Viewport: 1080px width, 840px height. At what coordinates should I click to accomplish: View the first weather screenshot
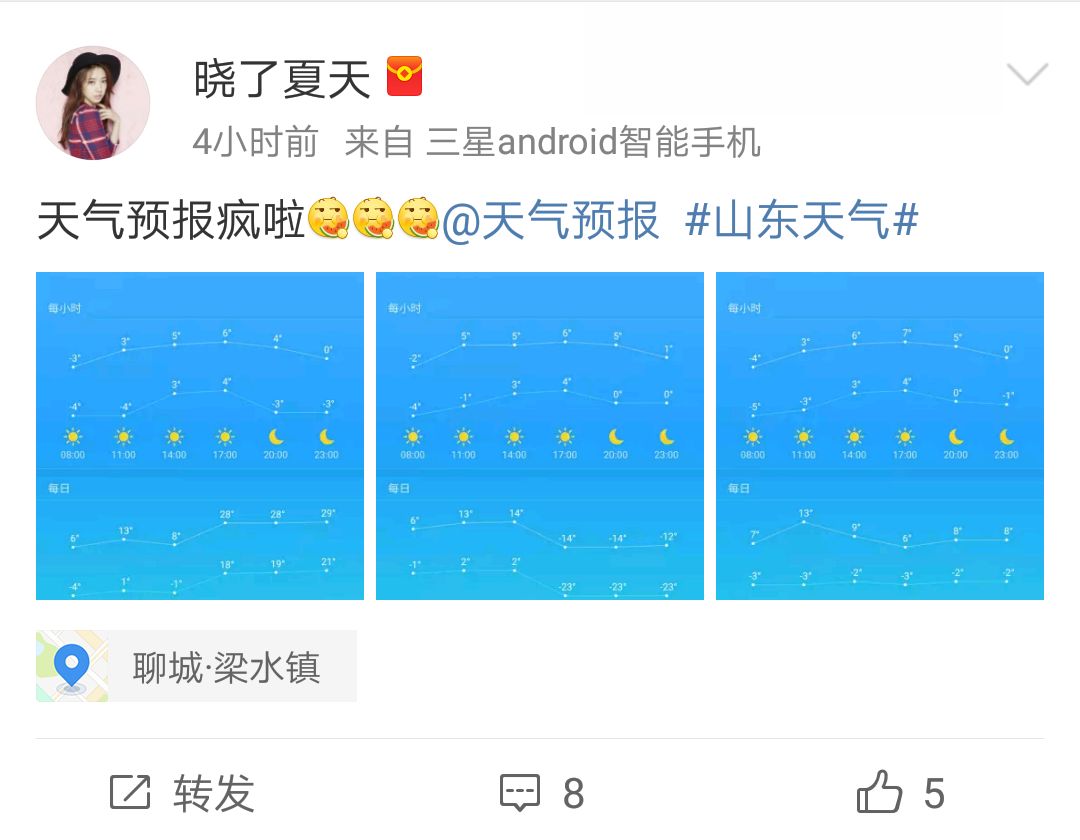click(200, 436)
